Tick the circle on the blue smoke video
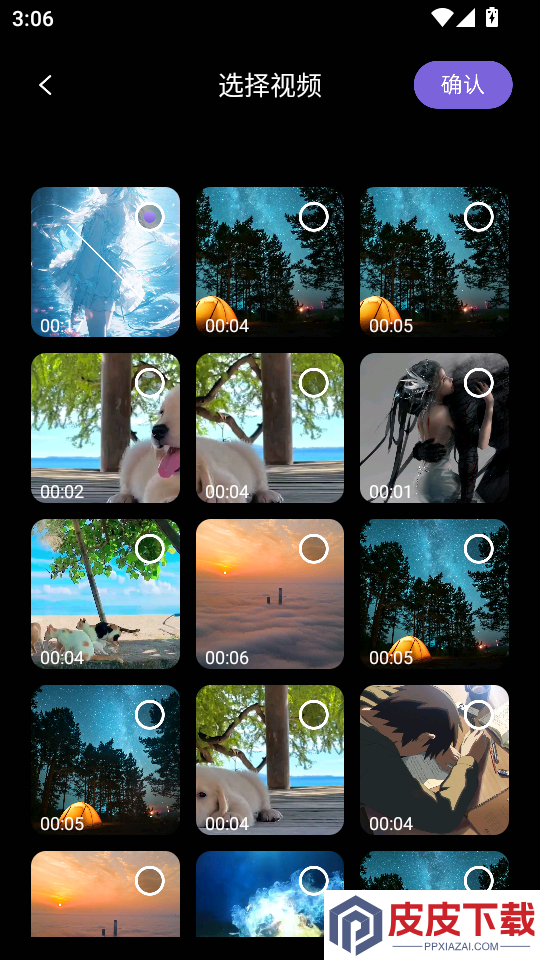This screenshot has height=960, width=540. [313, 881]
